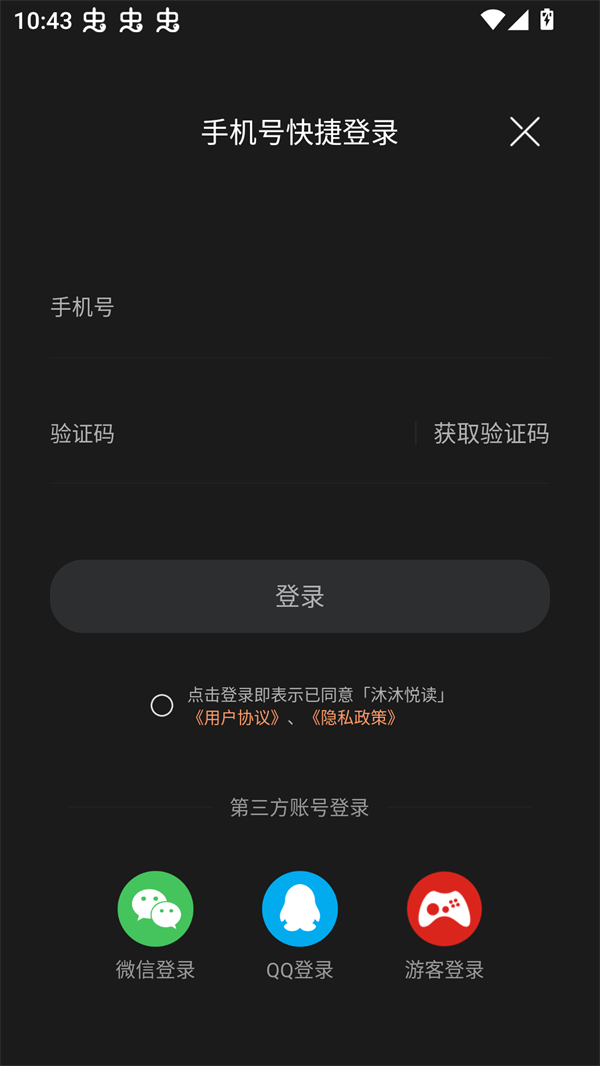600x1066 pixels.
Task: Tap the 手机号 phone number field
Action: pos(300,308)
